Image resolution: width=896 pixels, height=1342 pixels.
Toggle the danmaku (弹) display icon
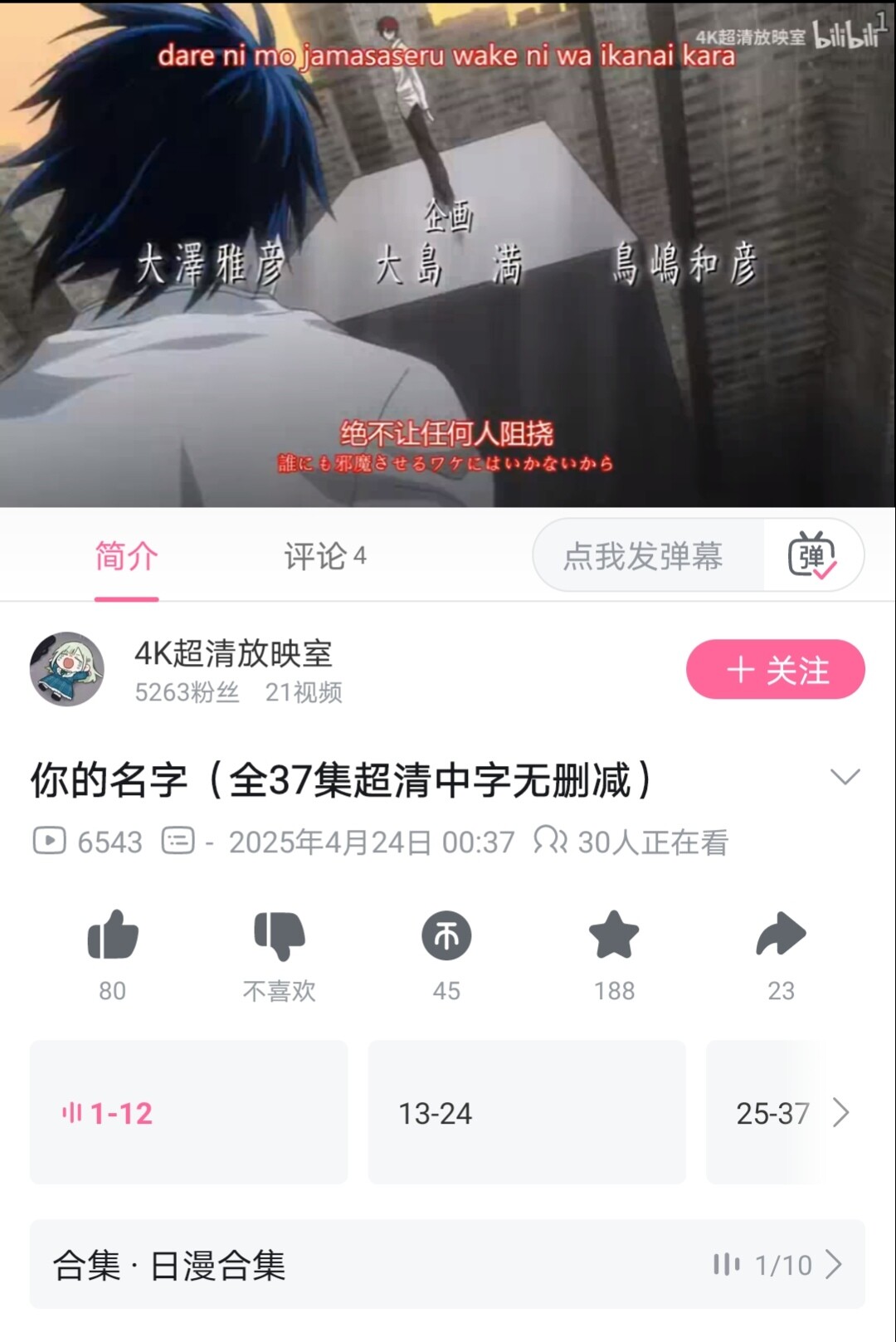[x=812, y=556]
